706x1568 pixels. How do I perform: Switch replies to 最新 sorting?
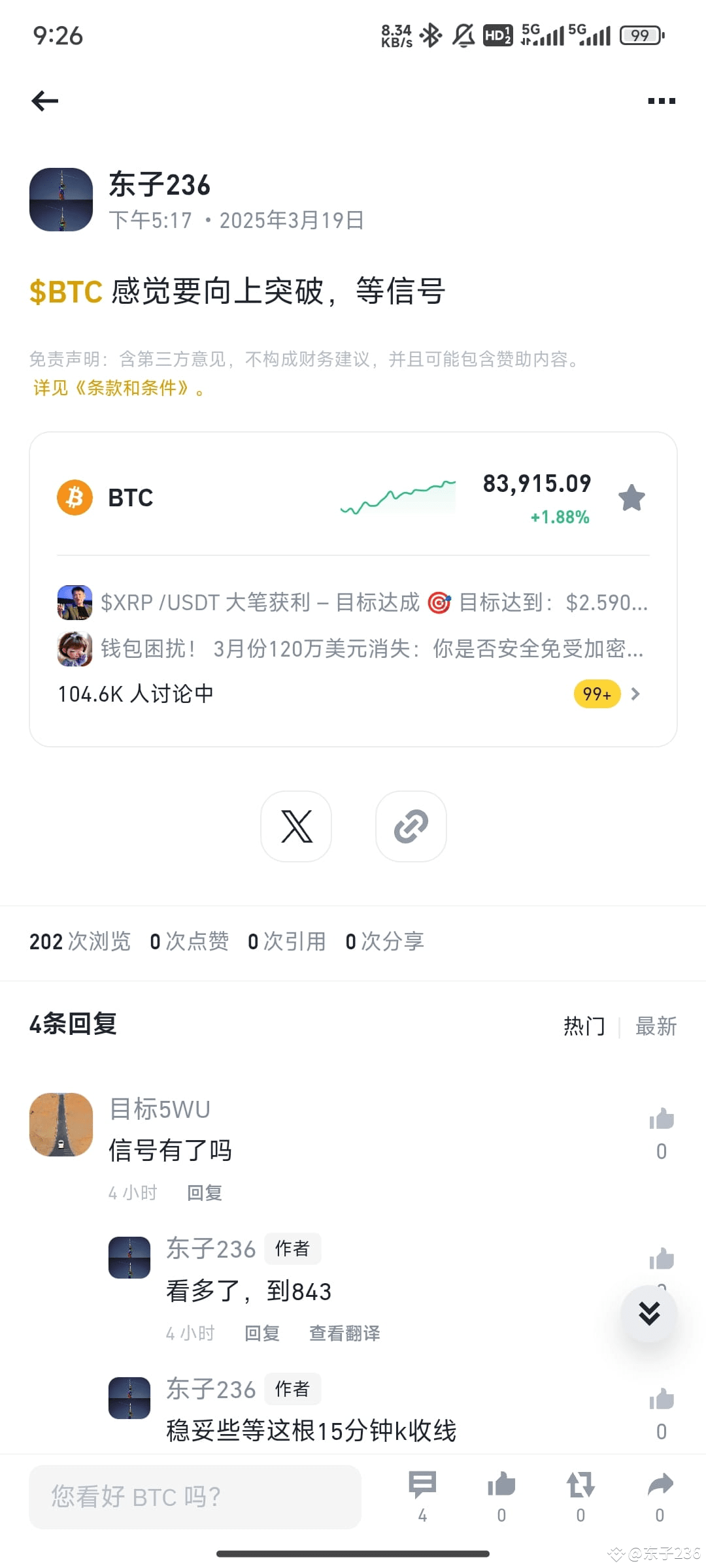656,1026
